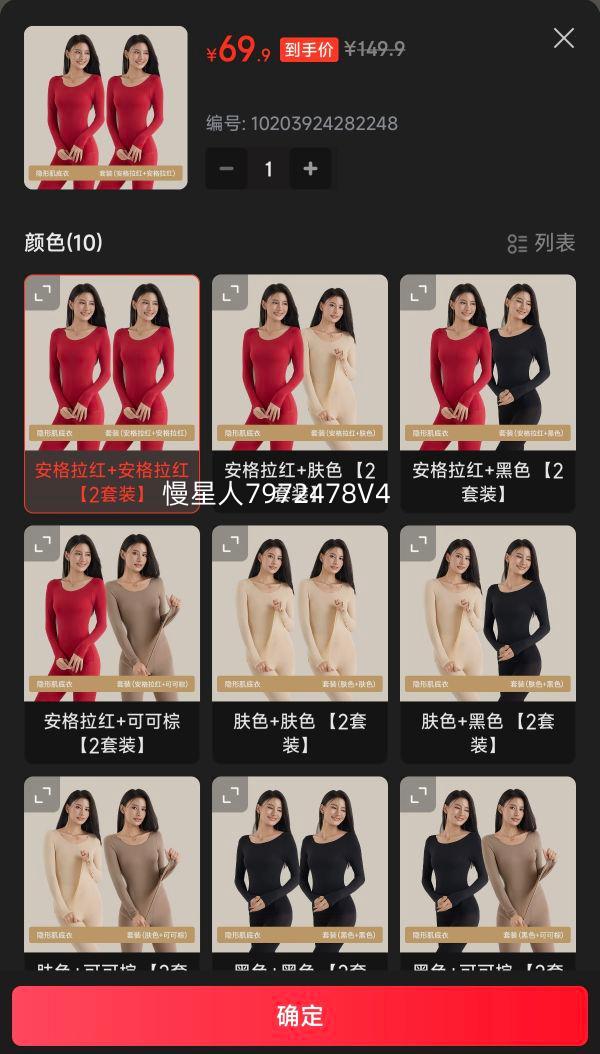Decrease quantity with the minus button
This screenshot has height=1054, width=600.
tap(226, 169)
